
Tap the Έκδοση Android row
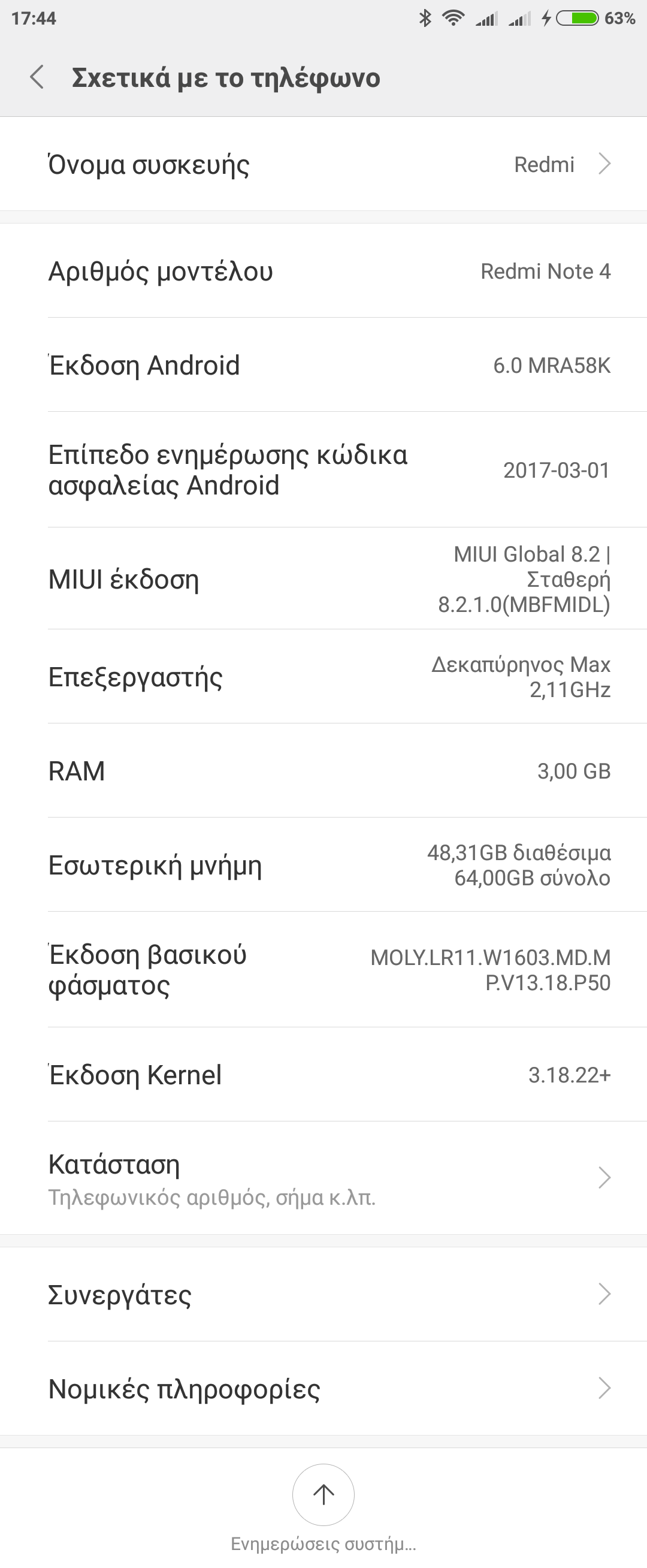coord(323,365)
